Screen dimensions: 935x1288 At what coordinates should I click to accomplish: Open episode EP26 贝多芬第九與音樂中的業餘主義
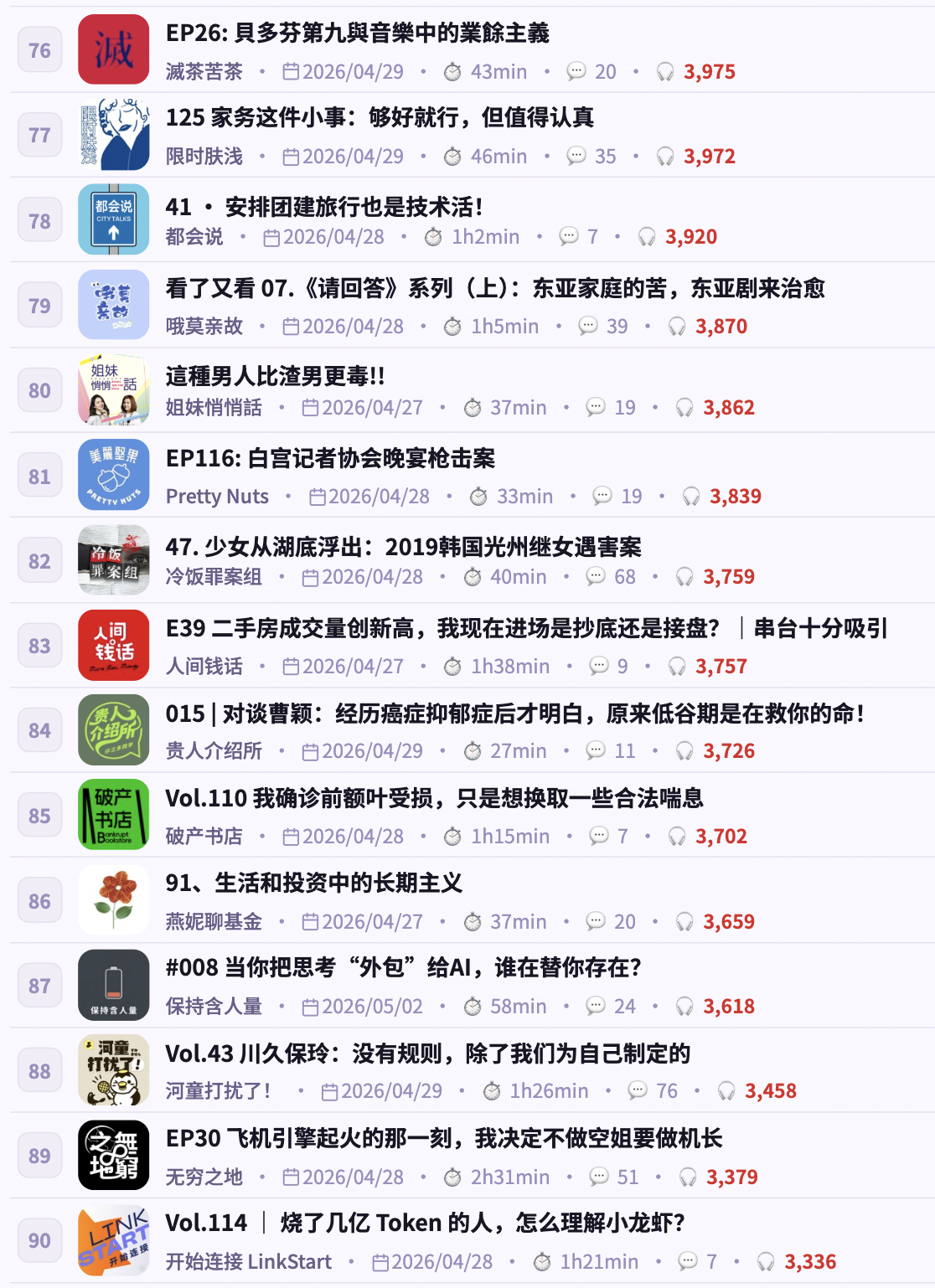(358, 33)
